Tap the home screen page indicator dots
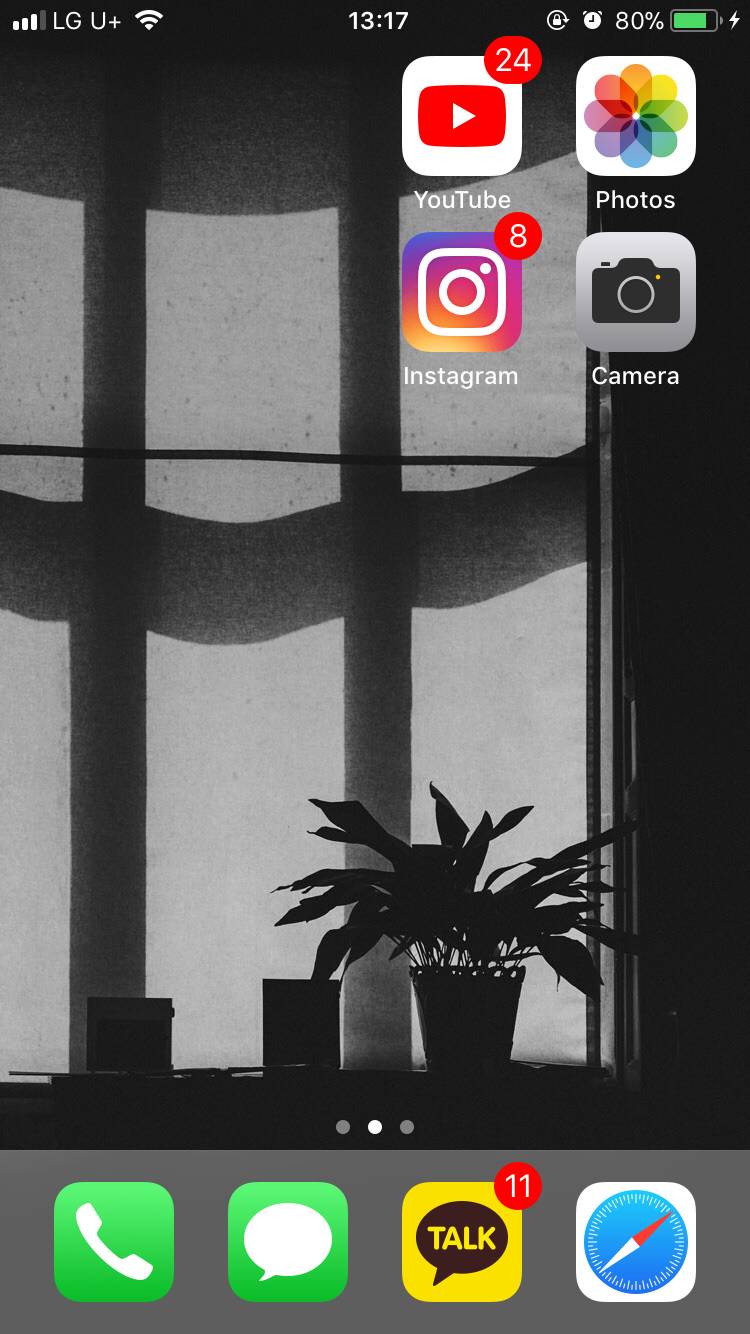 [x=375, y=1127]
